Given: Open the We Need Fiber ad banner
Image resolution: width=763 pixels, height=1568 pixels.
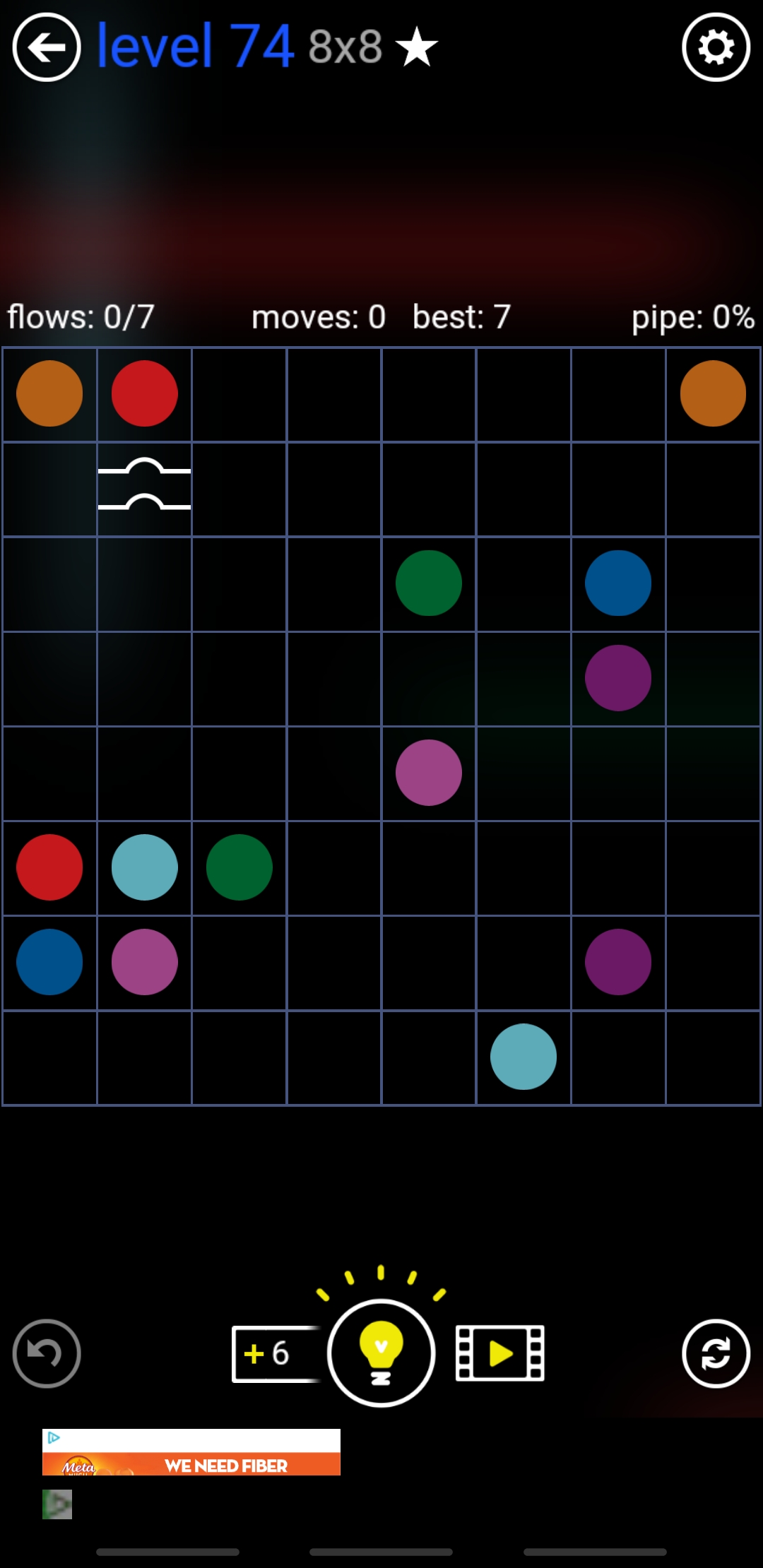Looking at the screenshot, I should tap(191, 1452).
